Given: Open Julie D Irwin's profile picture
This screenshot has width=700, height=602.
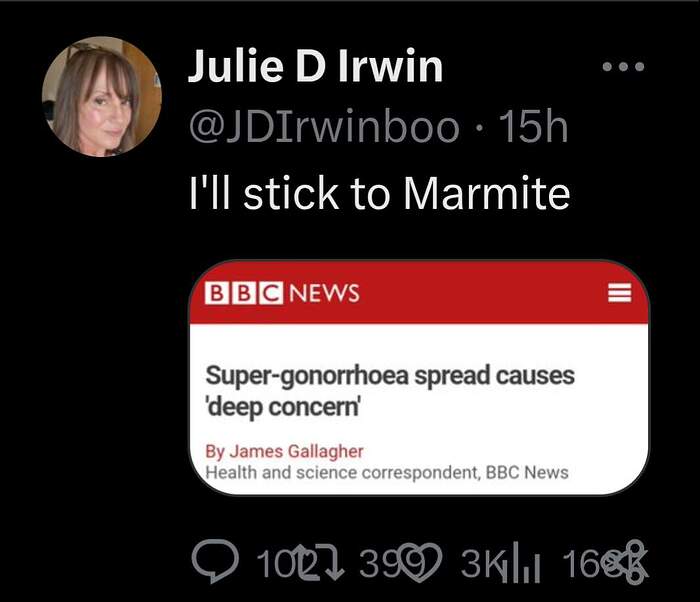Looking at the screenshot, I should 101,96.
